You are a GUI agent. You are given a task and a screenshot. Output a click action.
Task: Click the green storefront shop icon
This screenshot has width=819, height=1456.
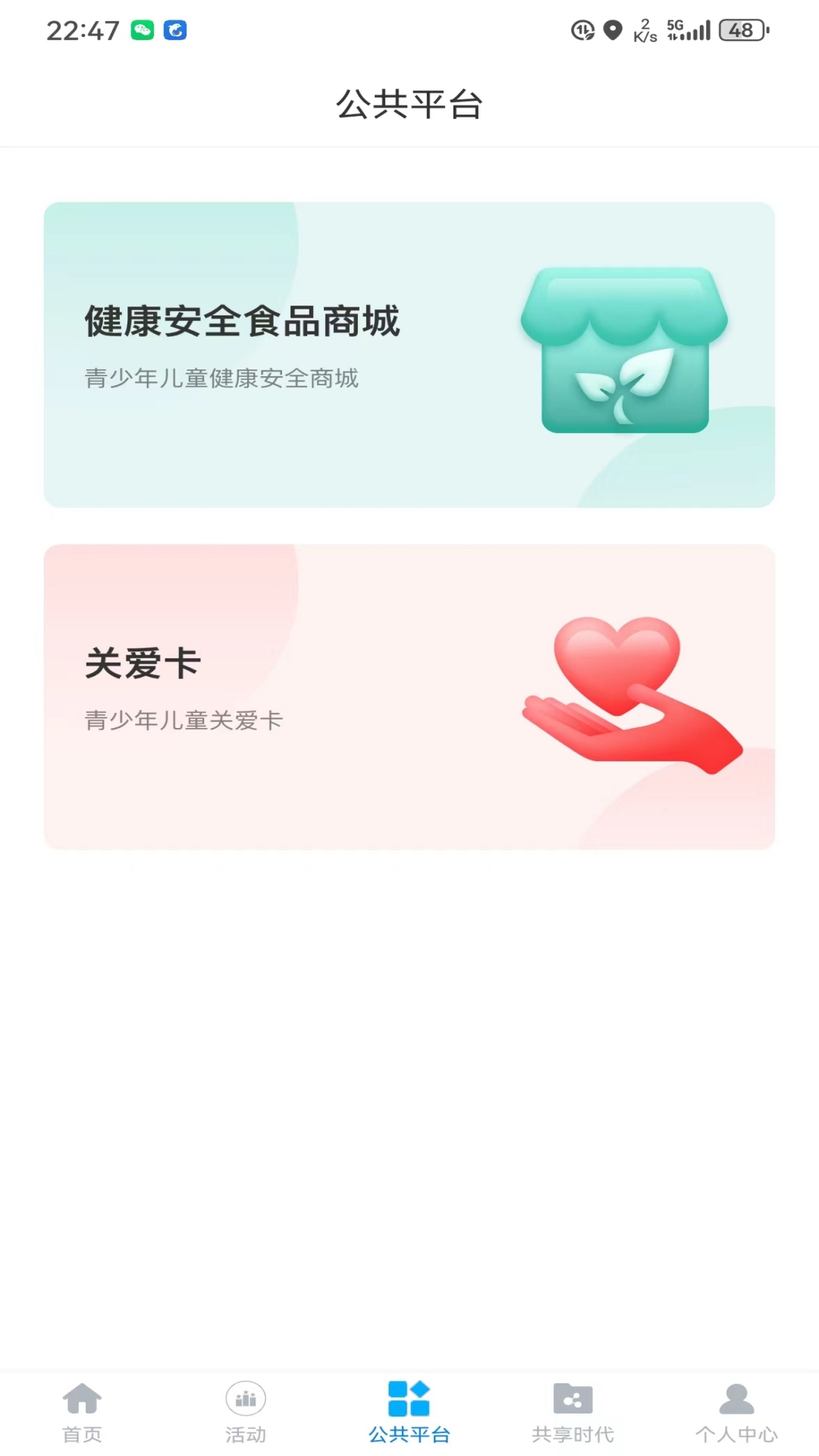pyautogui.click(x=623, y=353)
